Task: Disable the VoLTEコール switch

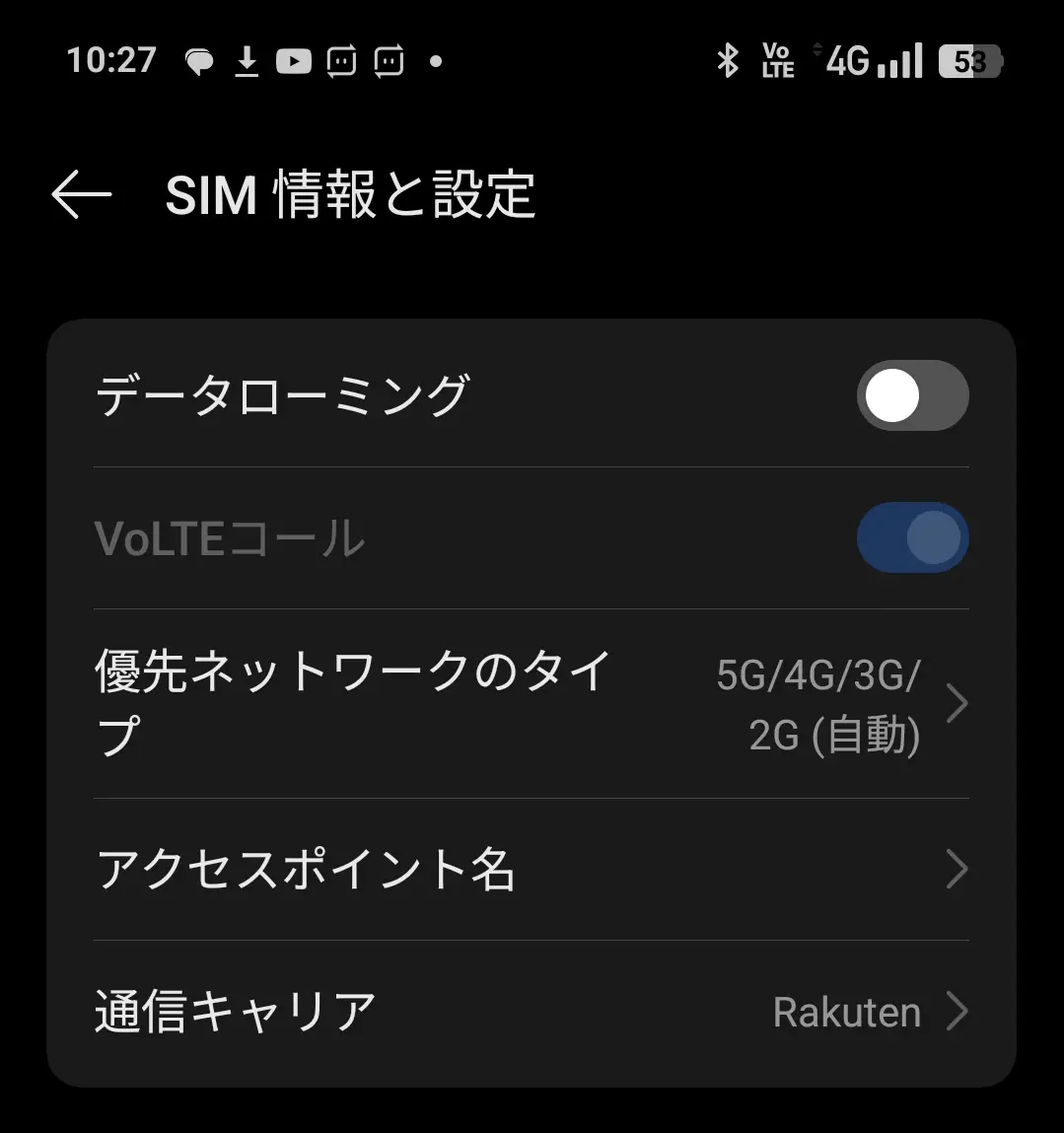Action: [912, 537]
